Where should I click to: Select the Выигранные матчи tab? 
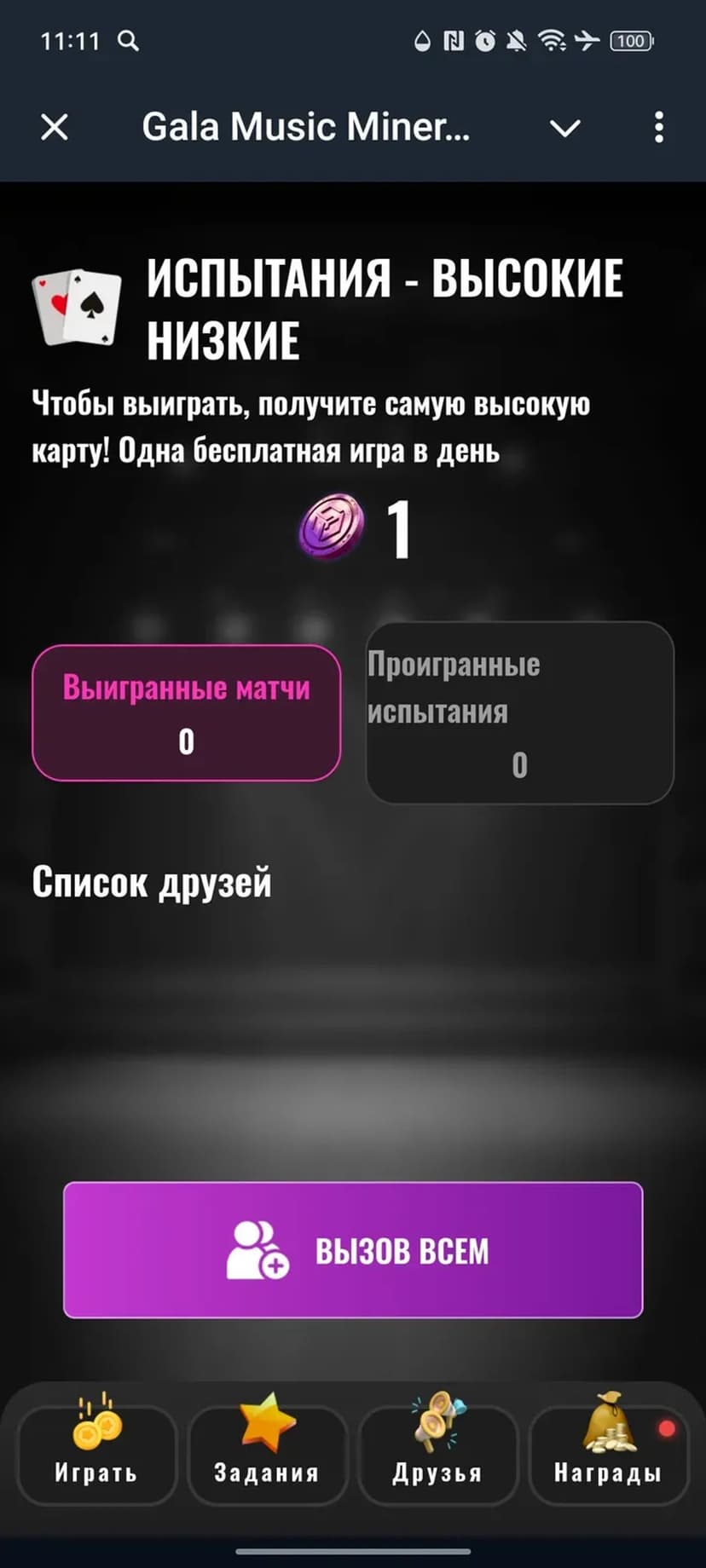point(186,713)
